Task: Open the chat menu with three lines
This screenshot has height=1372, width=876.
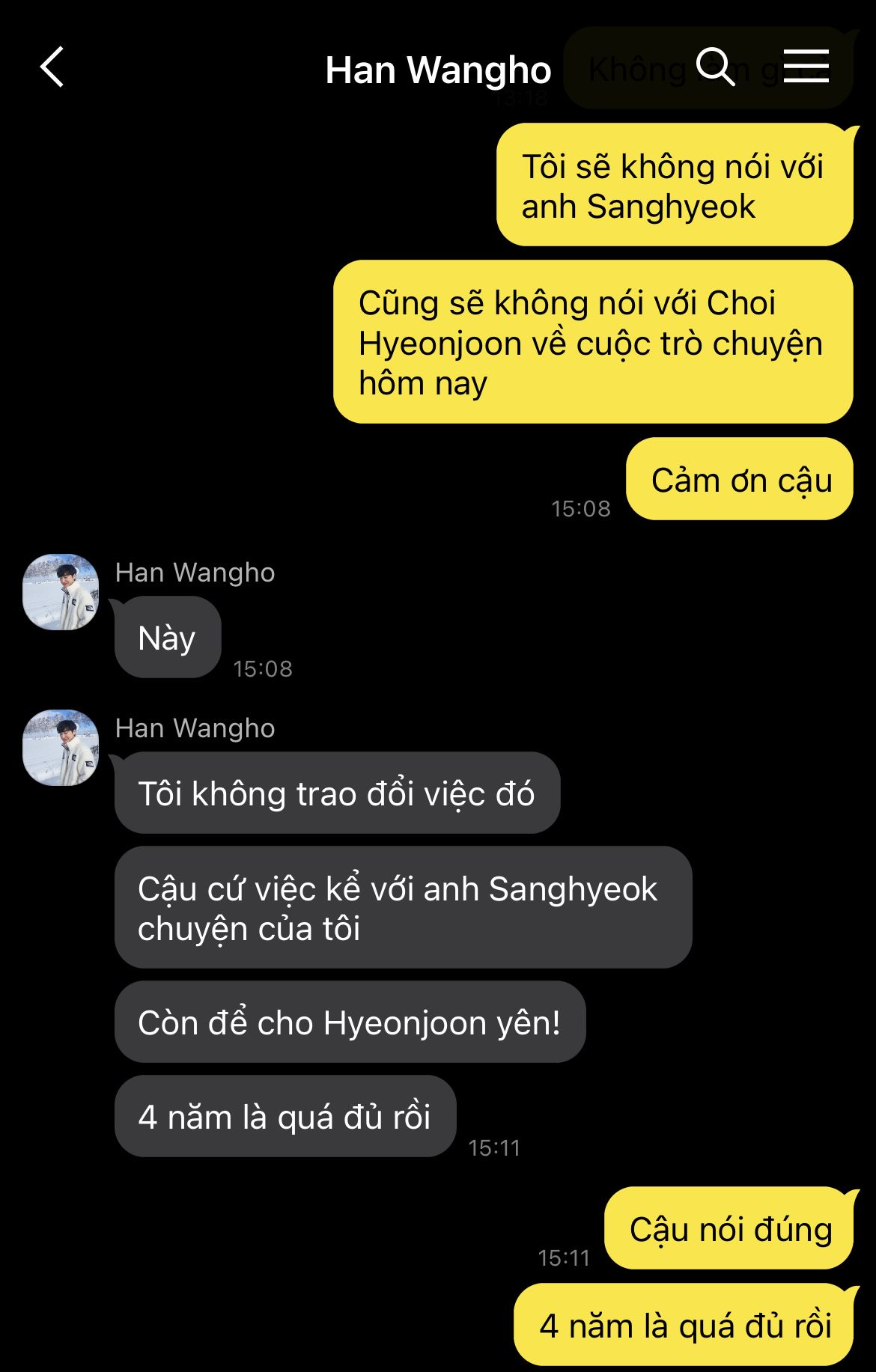Action: point(806,67)
